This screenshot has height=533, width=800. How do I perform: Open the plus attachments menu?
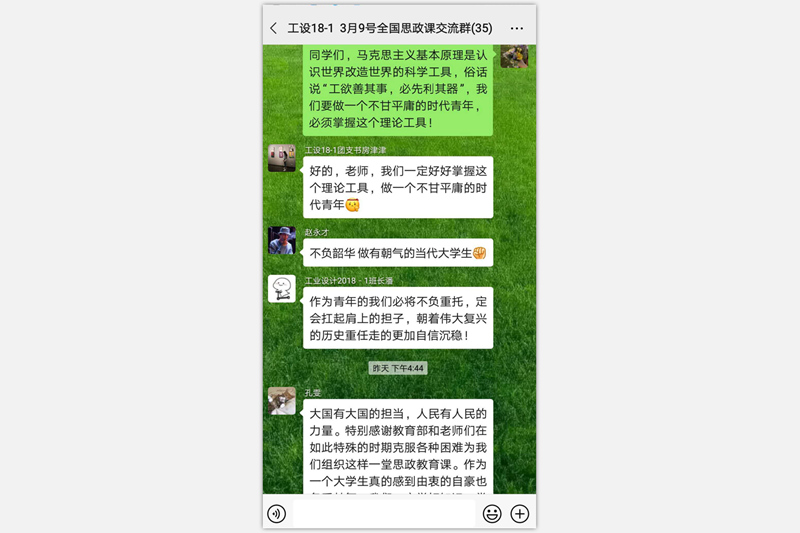pos(520,514)
